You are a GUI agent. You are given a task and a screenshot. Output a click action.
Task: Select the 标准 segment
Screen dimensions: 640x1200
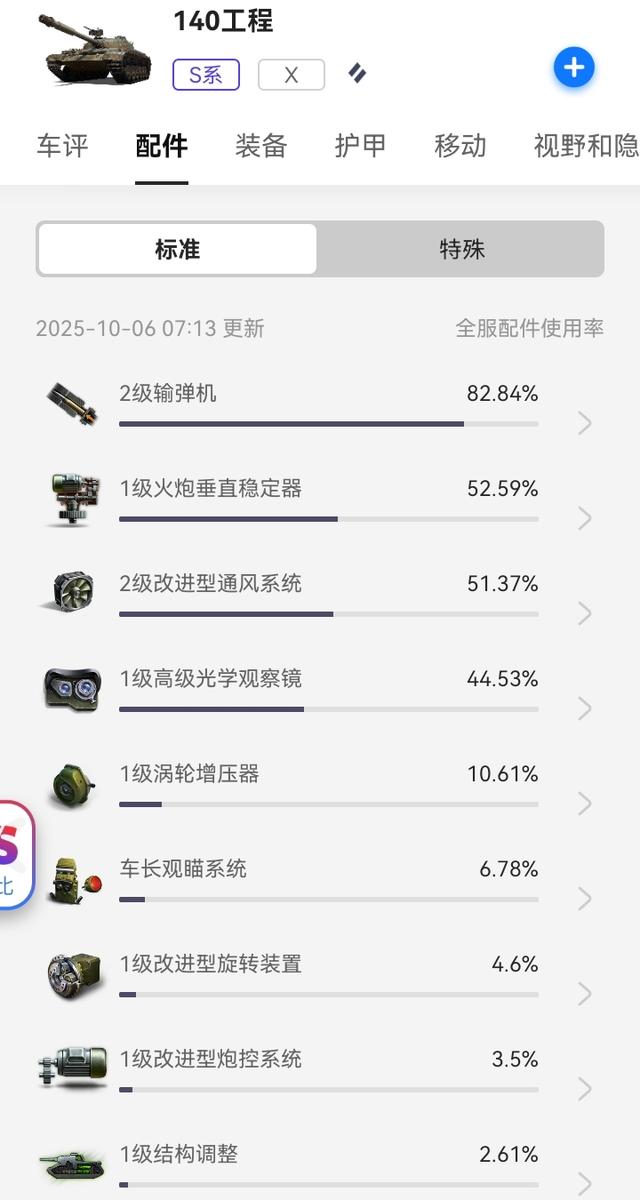pos(178,249)
